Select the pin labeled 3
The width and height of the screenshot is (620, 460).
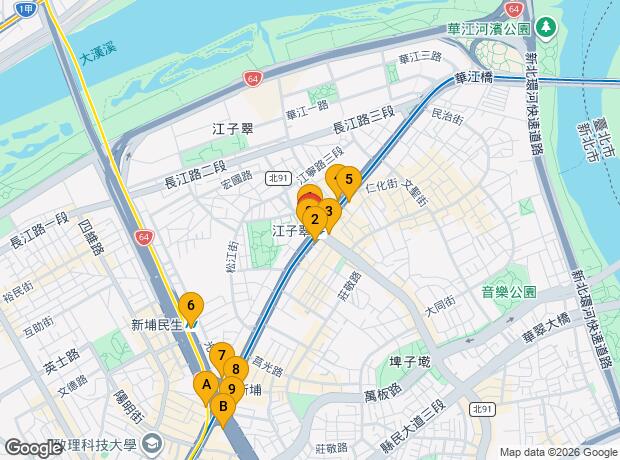pyautogui.click(x=331, y=211)
